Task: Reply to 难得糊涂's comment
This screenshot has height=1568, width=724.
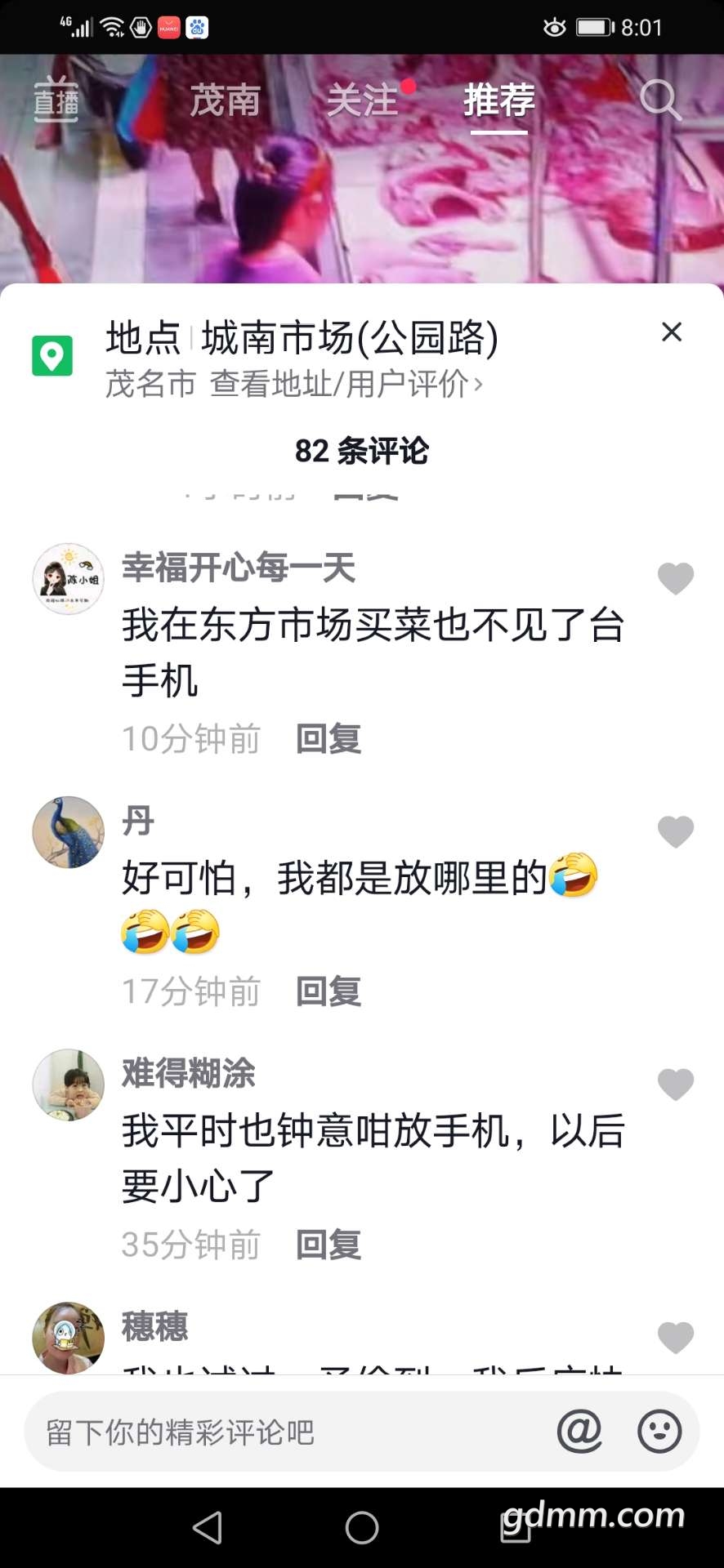Action: coord(328,1245)
